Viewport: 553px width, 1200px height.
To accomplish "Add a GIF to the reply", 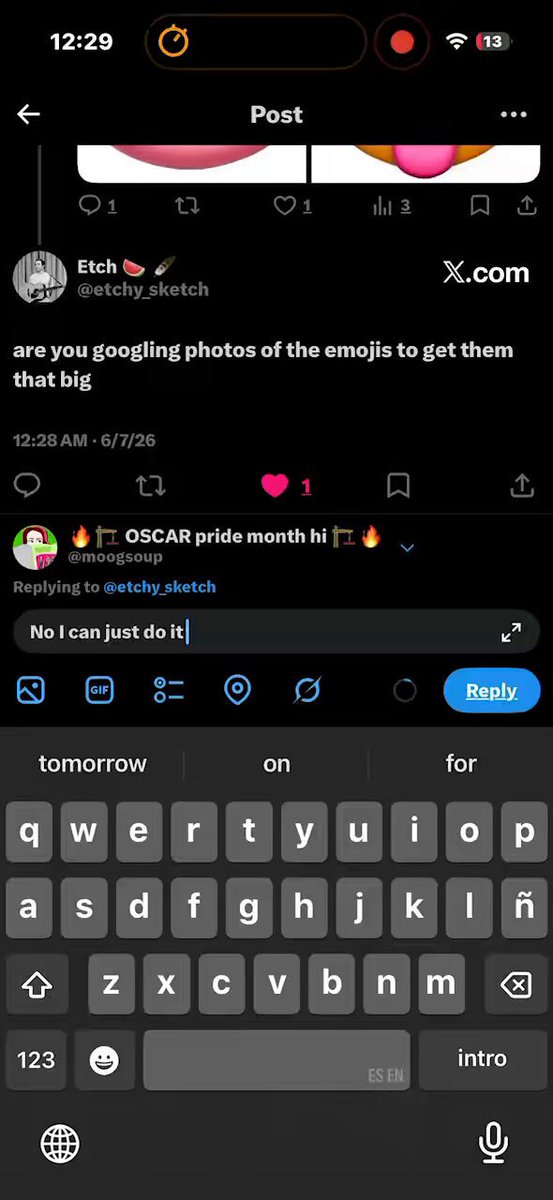I will tap(99, 690).
